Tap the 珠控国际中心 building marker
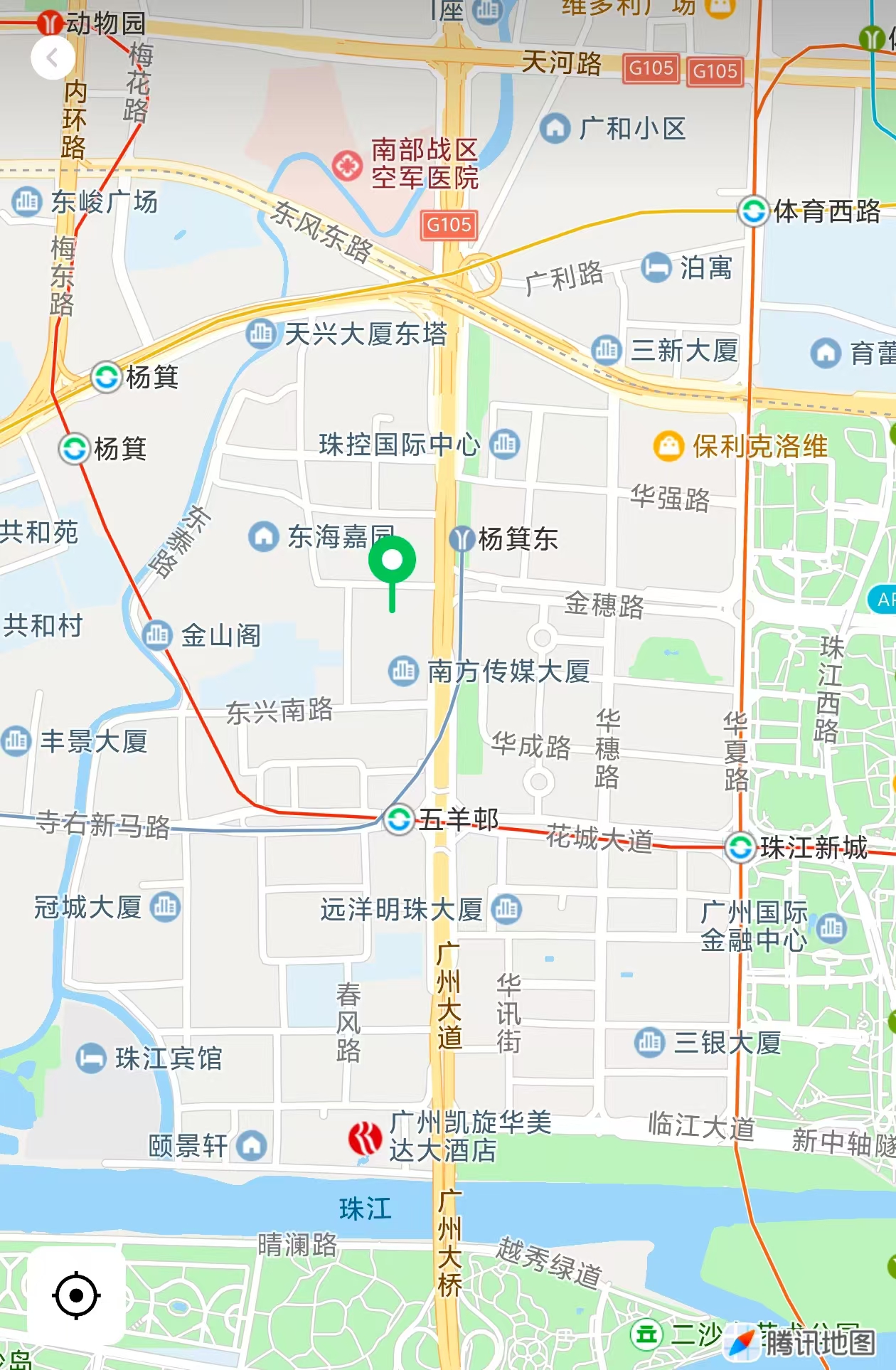Image resolution: width=896 pixels, height=1370 pixels. (x=505, y=444)
